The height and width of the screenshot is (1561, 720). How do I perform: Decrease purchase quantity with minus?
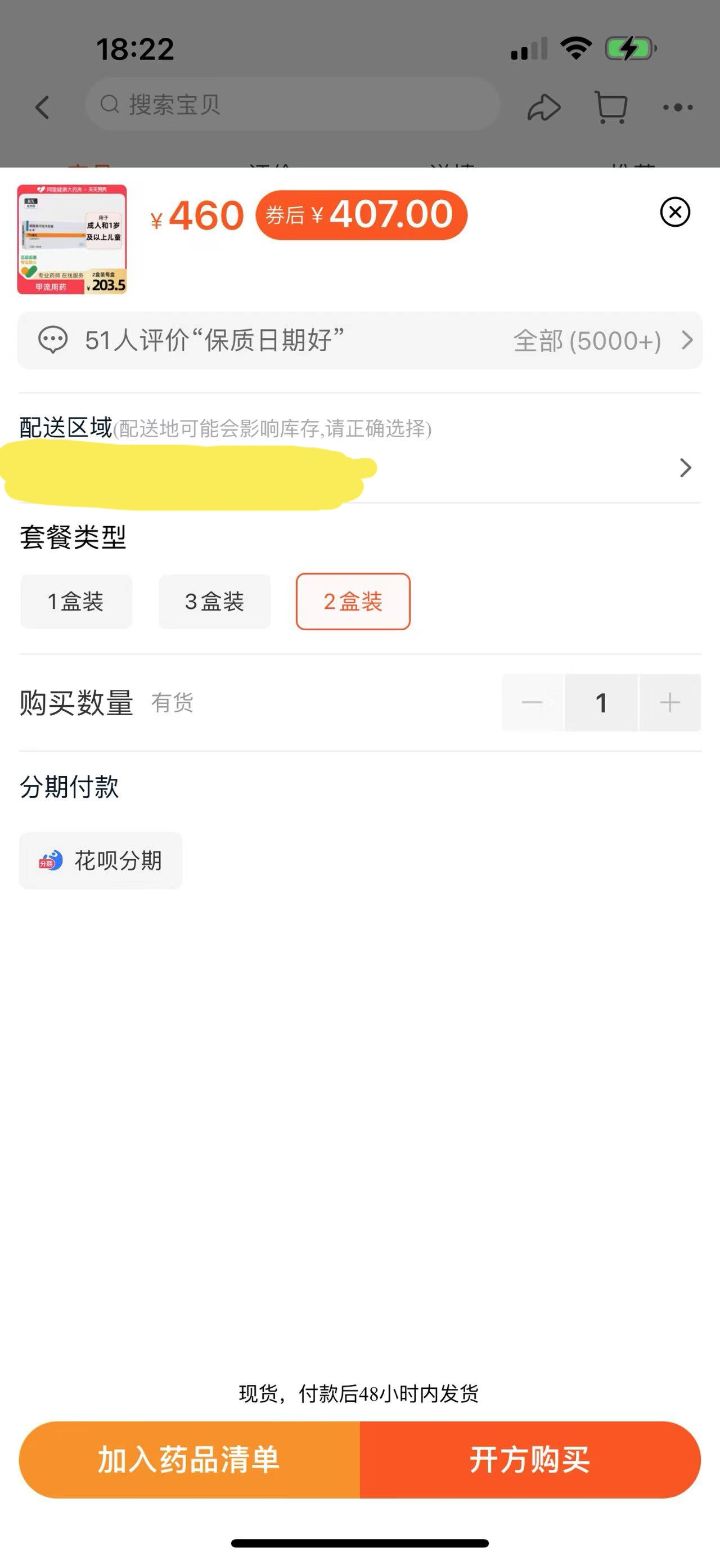click(532, 703)
